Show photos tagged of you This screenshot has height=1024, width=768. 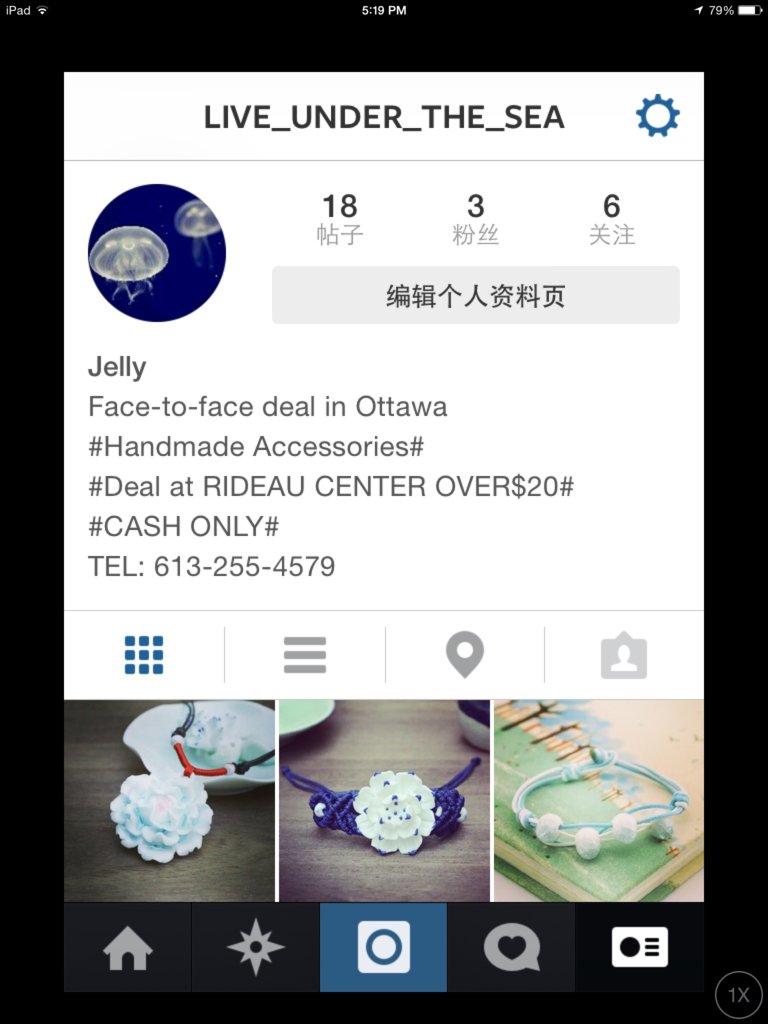(x=624, y=656)
